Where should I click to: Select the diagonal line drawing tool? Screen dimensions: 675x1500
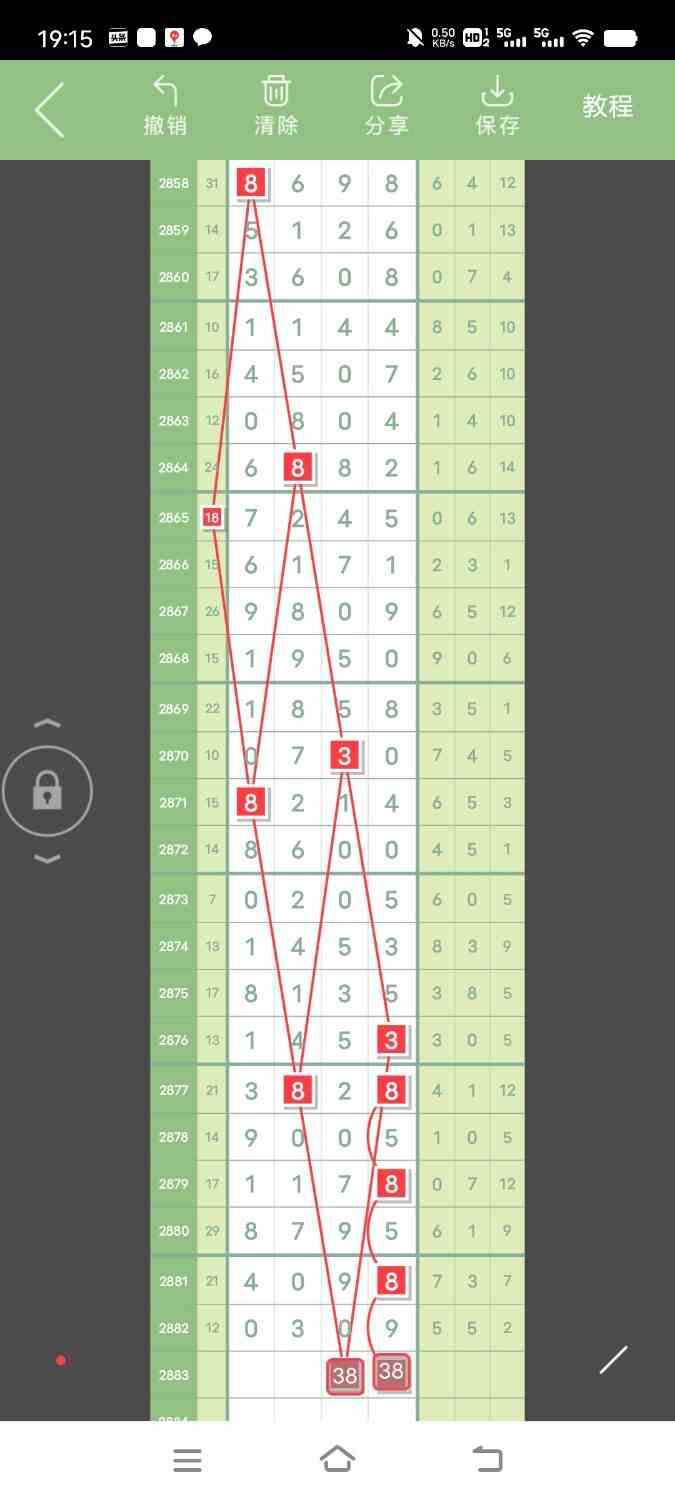[x=613, y=1360]
